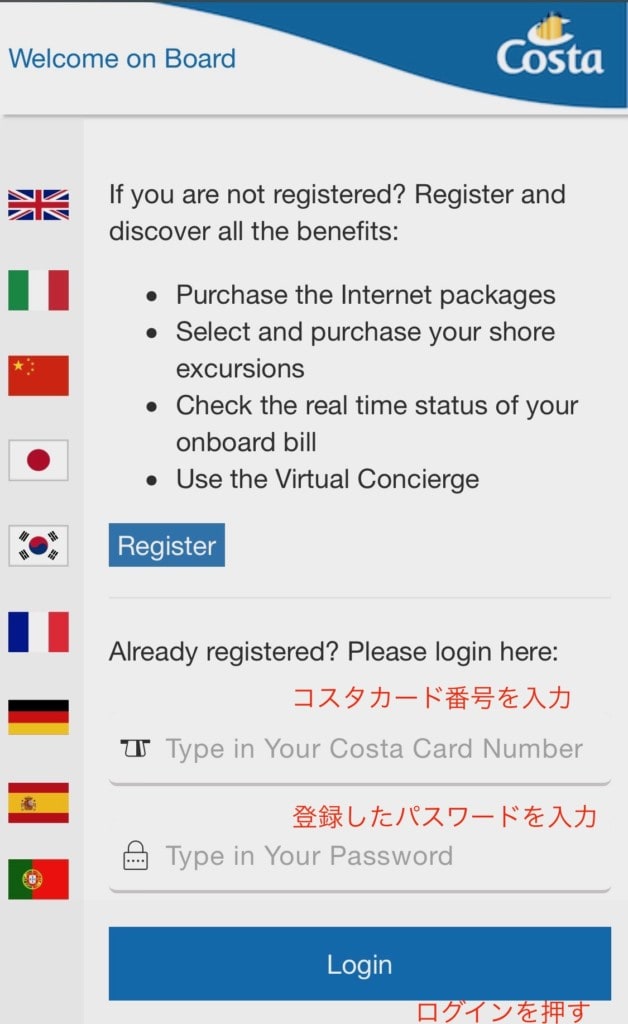Viewport: 628px width, 1024px height.
Task: Select Spanish via the Spain flag
Action: pyautogui.click(x=38, y=802)
